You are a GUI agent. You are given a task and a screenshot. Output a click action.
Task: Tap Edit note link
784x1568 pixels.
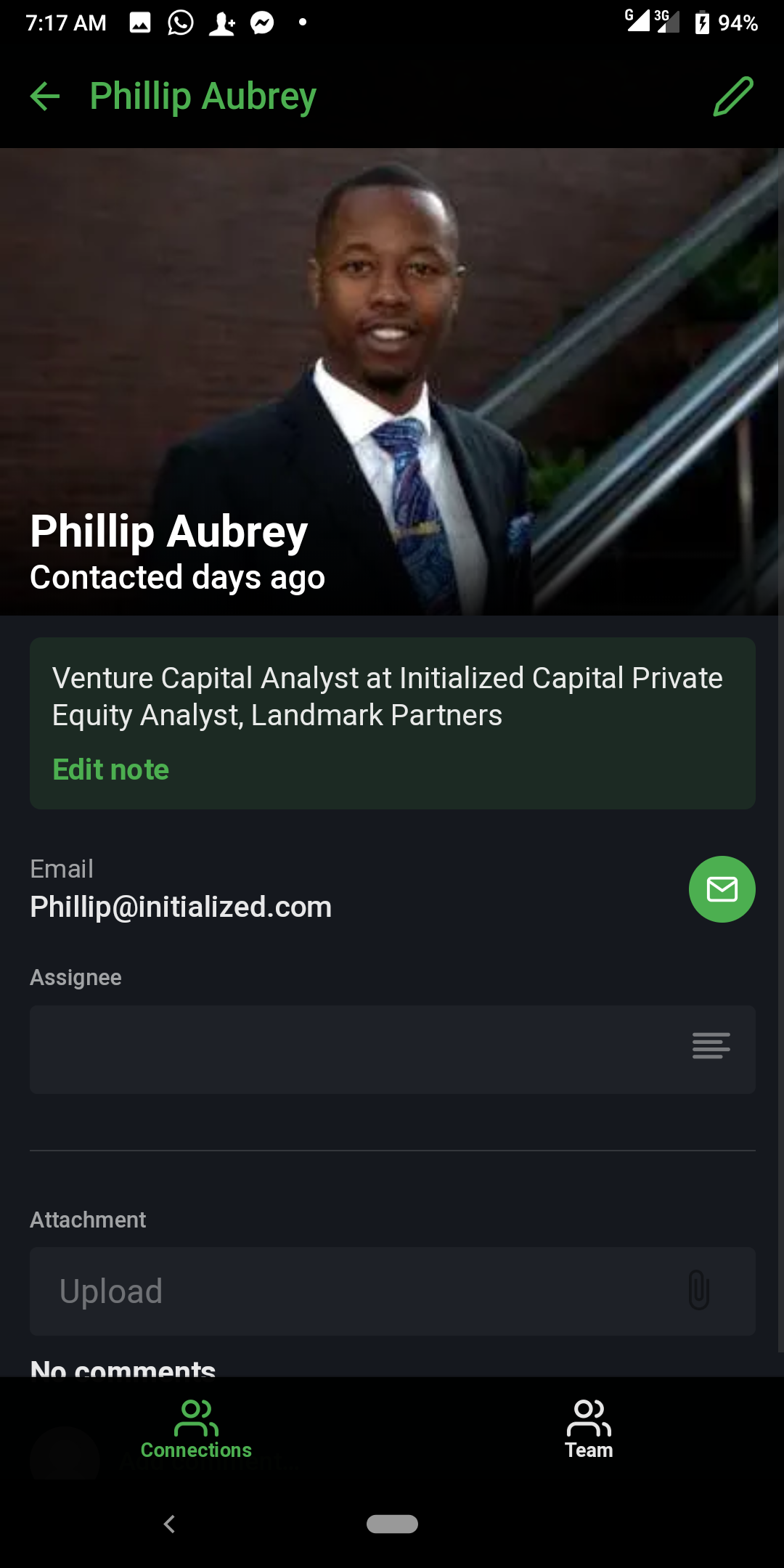[x=110, y=769]
